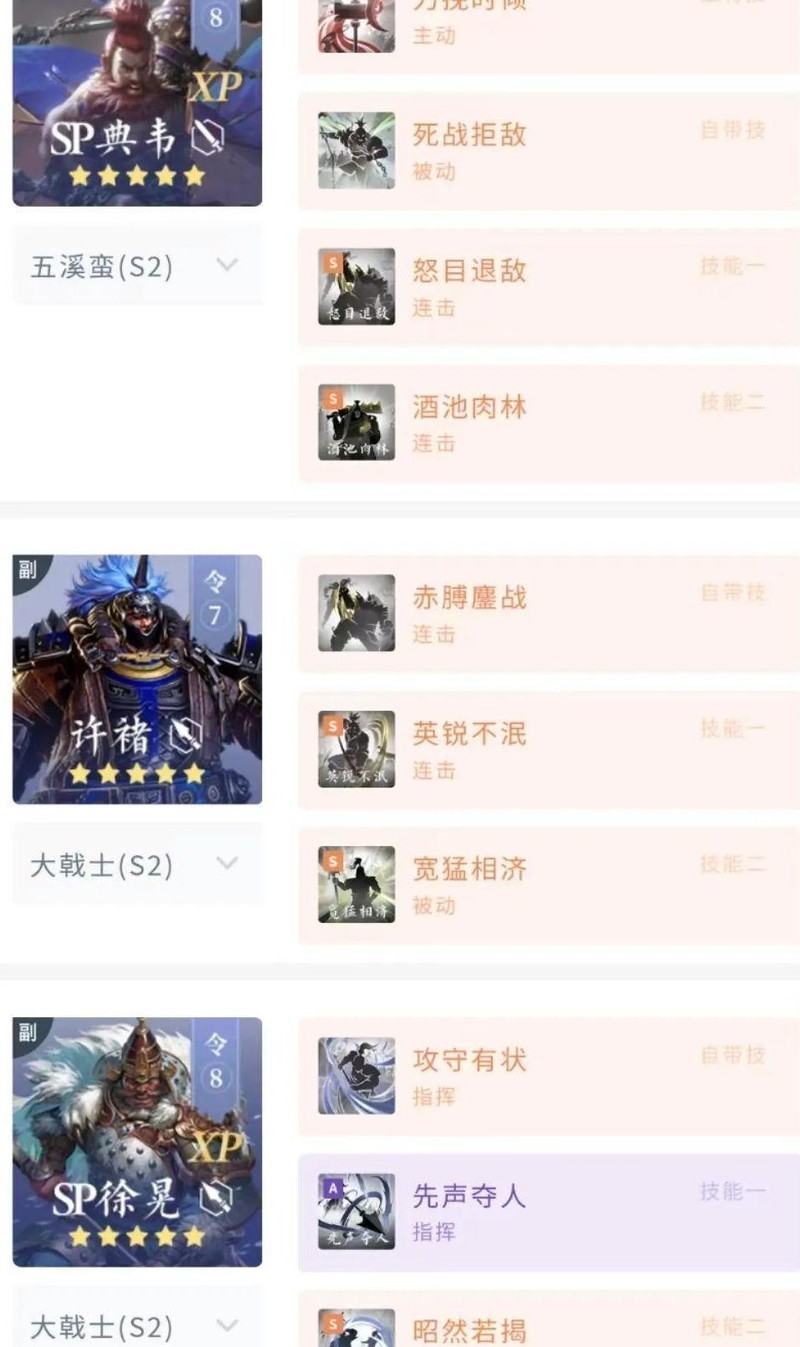Select the 怒目退敌 skill row

tap(548, 287)
